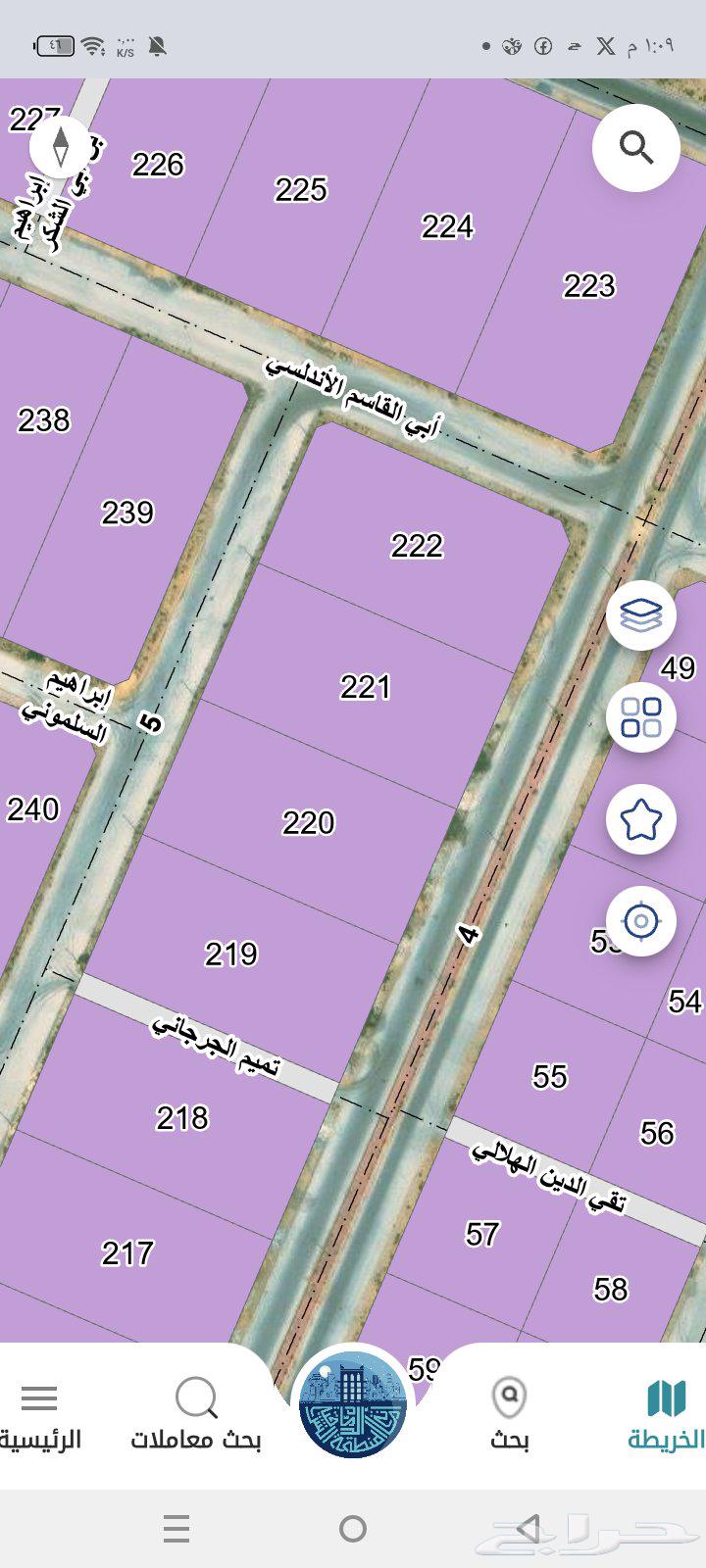Open the grid options button

(641, 717)
